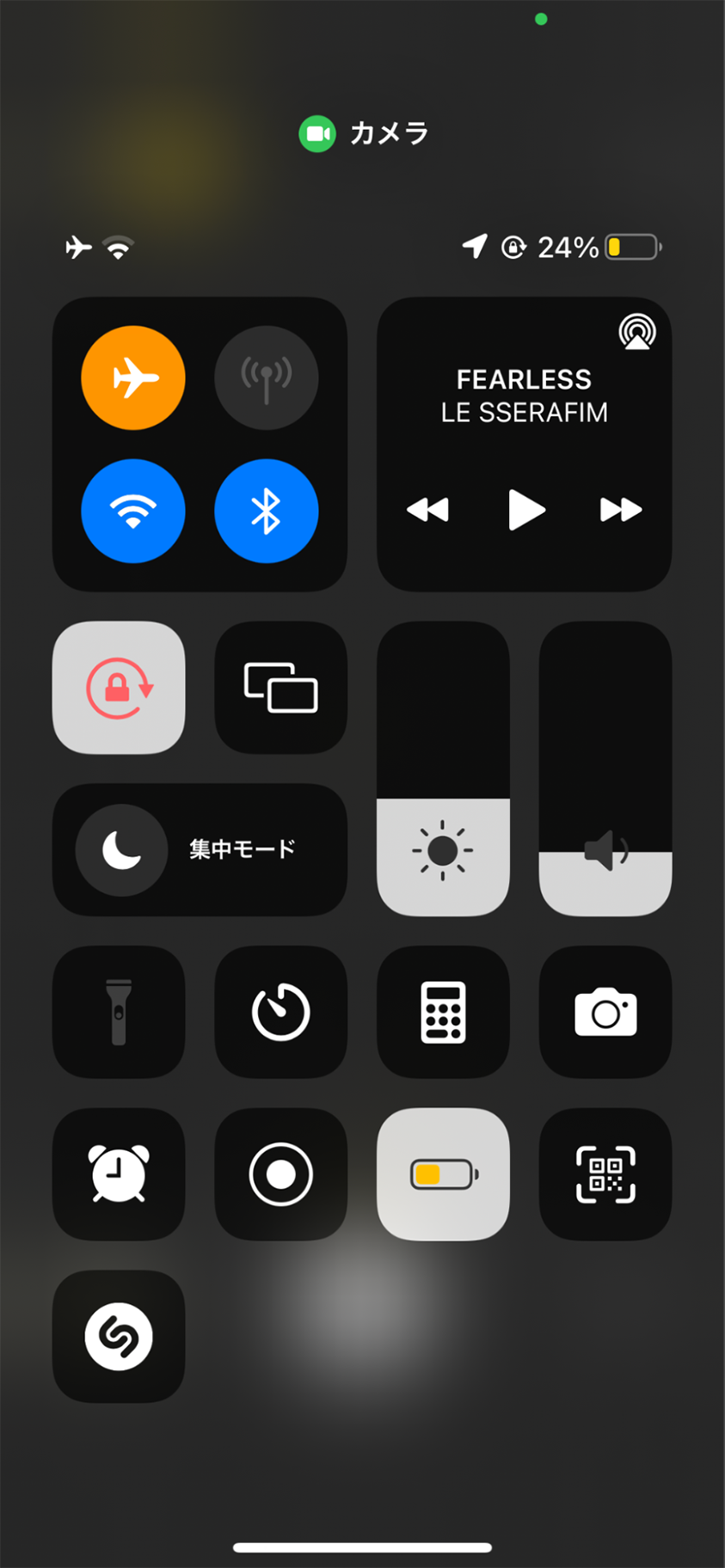This screenshot has height=1568, width=725.
Task: Turn off Airplane Mode
Action: [133, 377]
